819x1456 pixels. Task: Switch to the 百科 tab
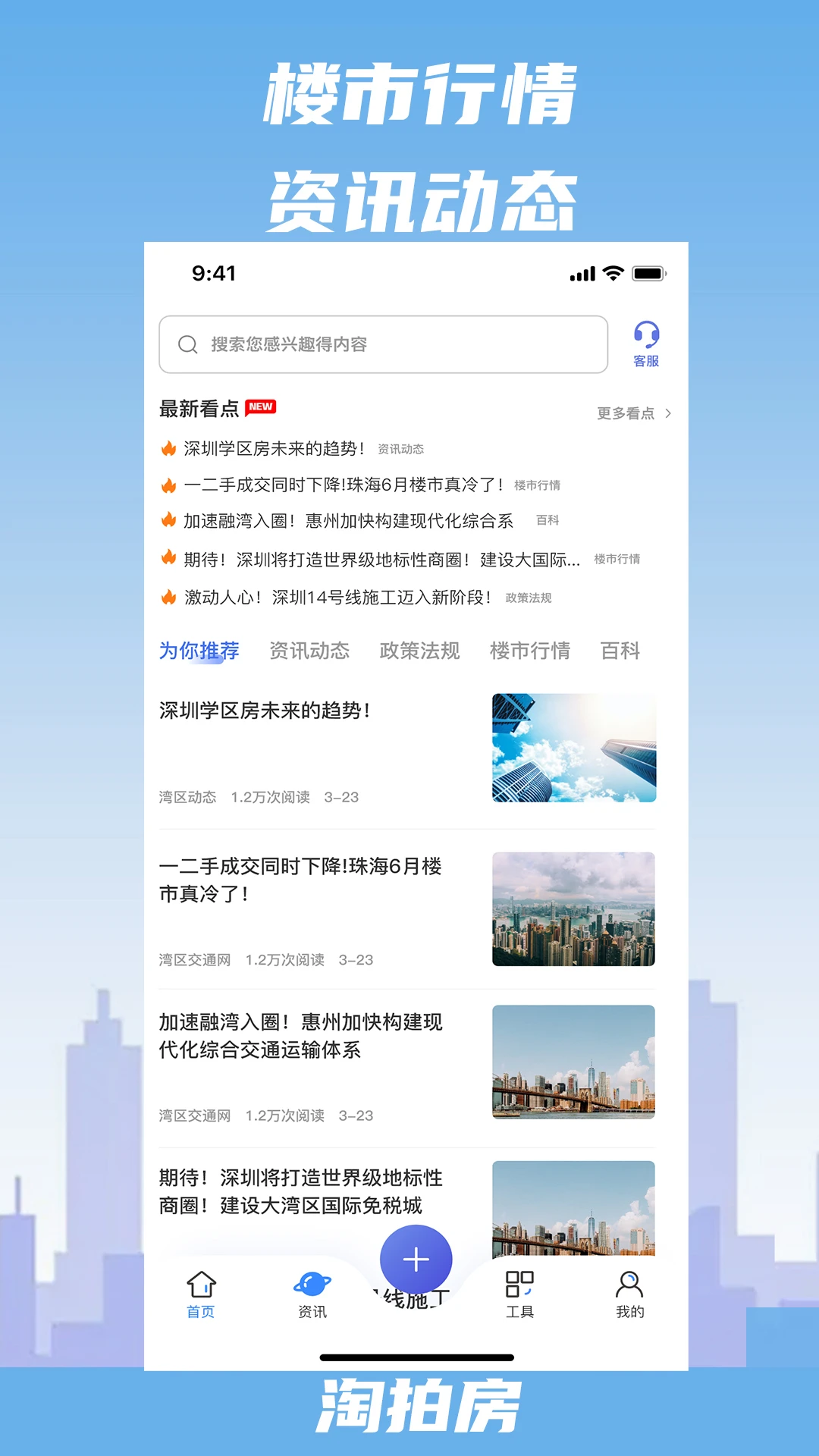pos(620,651)
